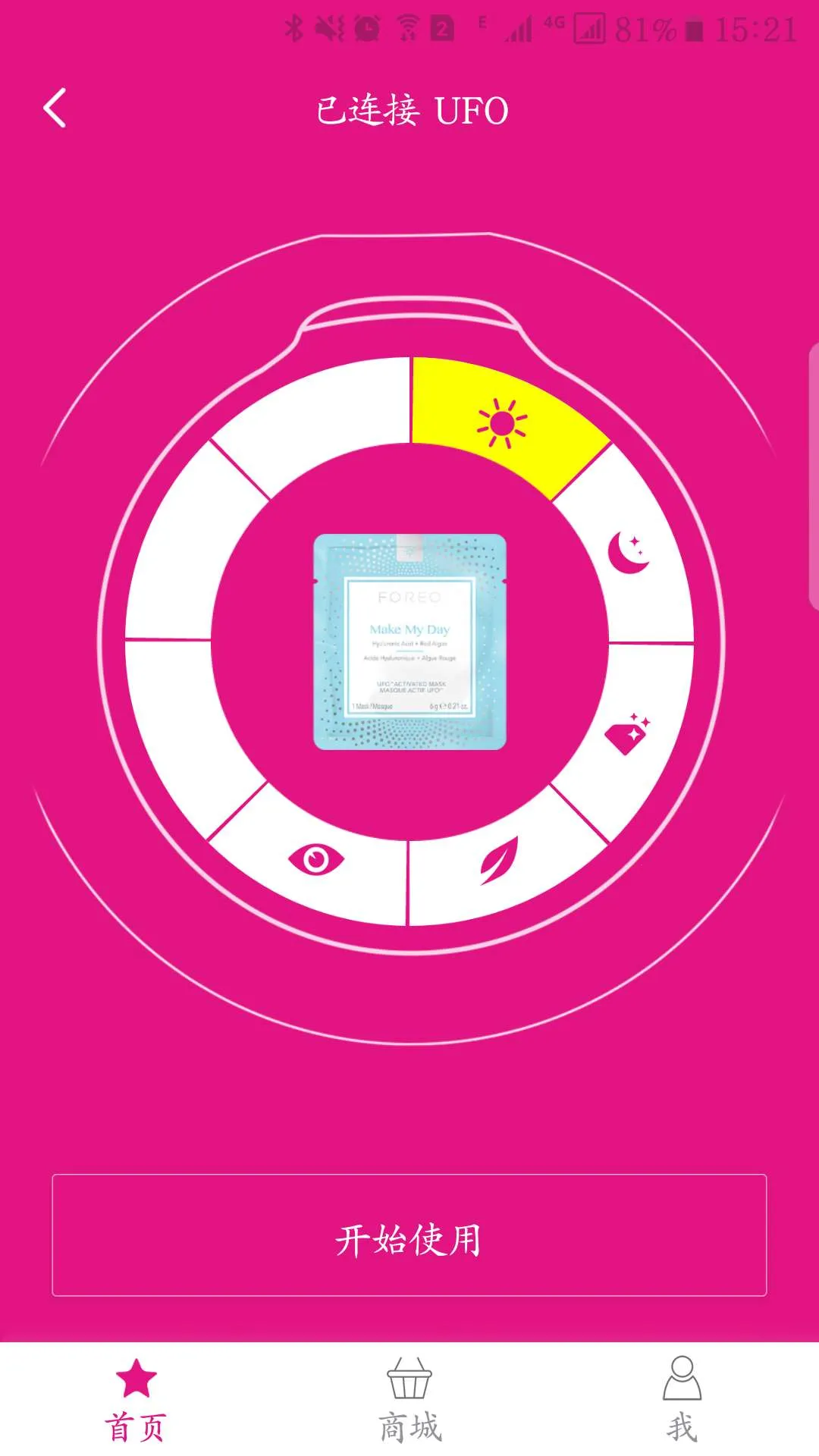This screenshot has width=819, height=1456.
Task: Pick the leaf segment on the ring
Action: coord(498,861)
